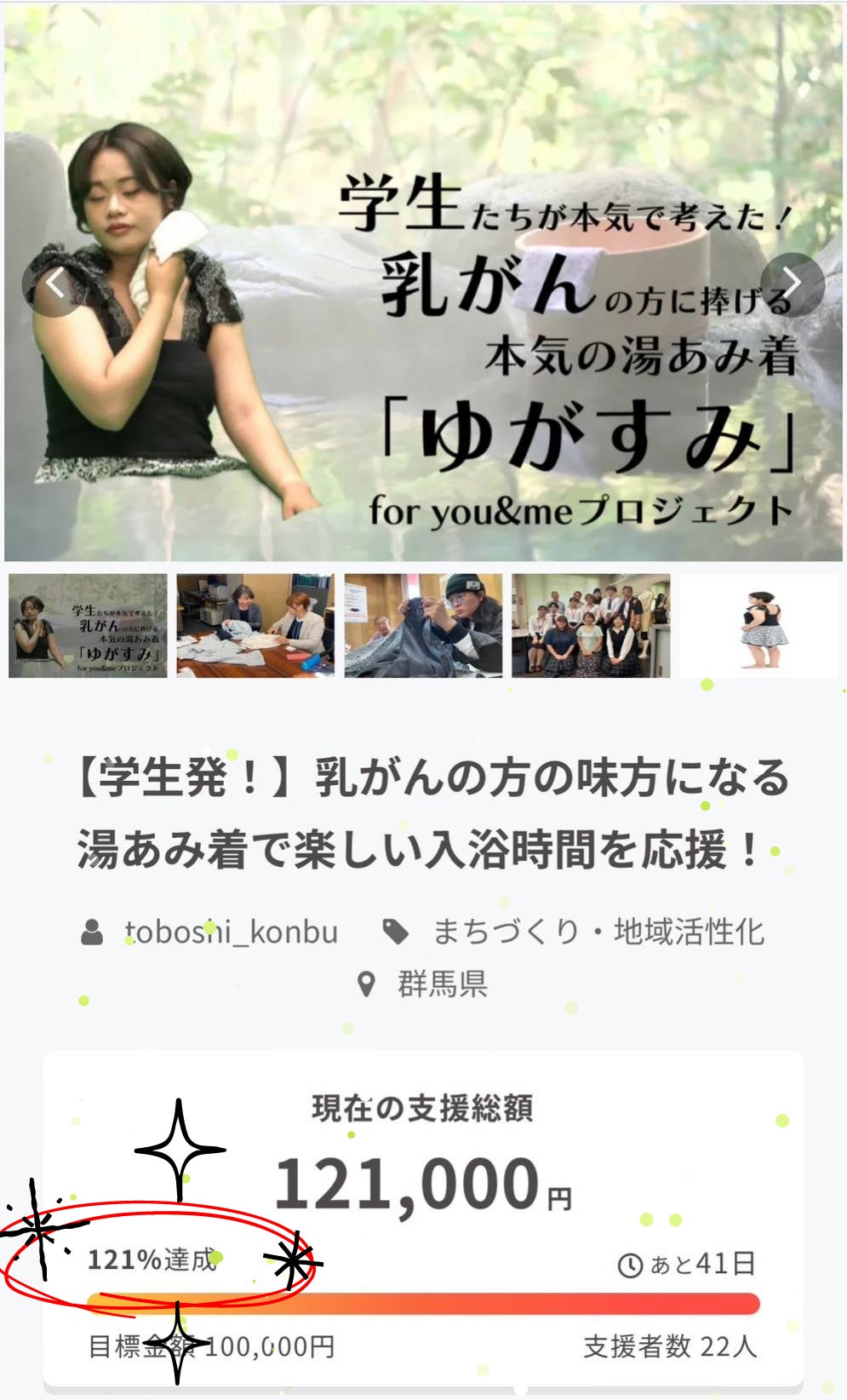Select the thumbnail of the bathing wear model
Screen dimensions: 847x1400
pos(758,626)
